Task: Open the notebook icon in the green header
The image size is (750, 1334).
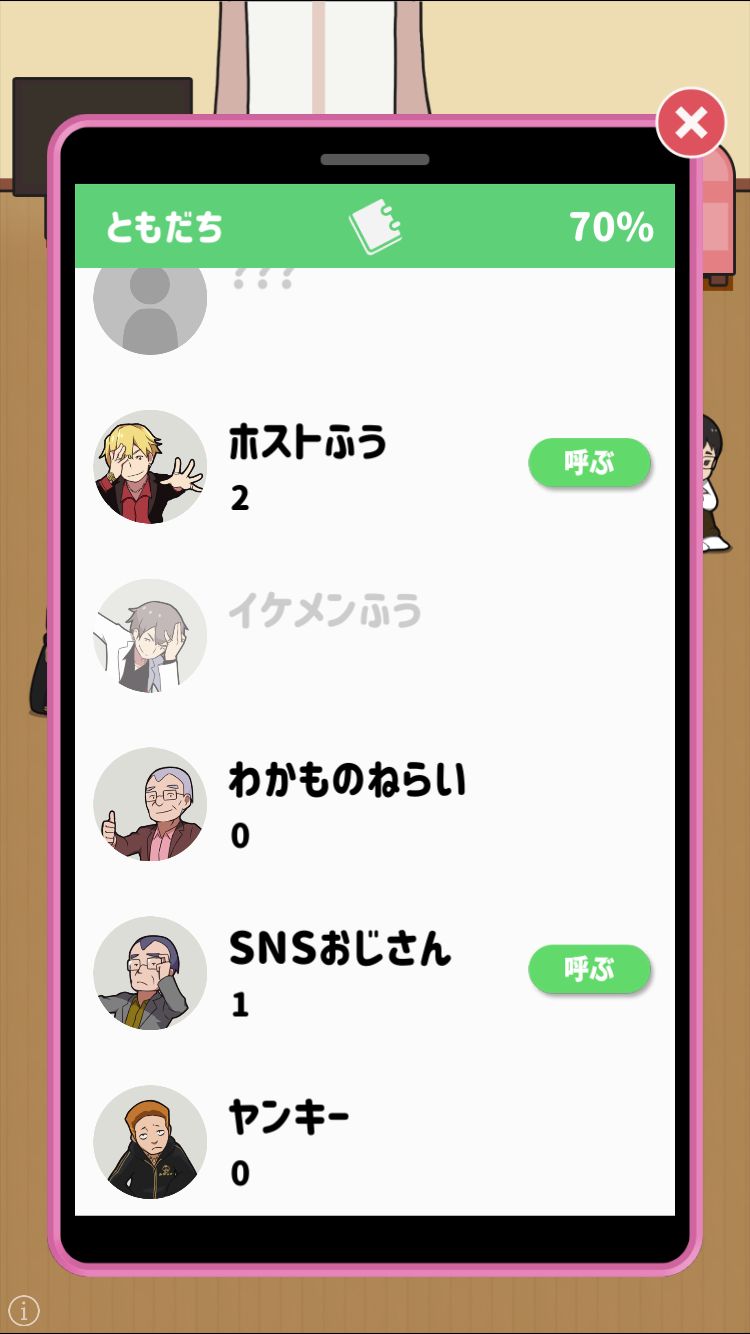Action: (x=376, y=227)
